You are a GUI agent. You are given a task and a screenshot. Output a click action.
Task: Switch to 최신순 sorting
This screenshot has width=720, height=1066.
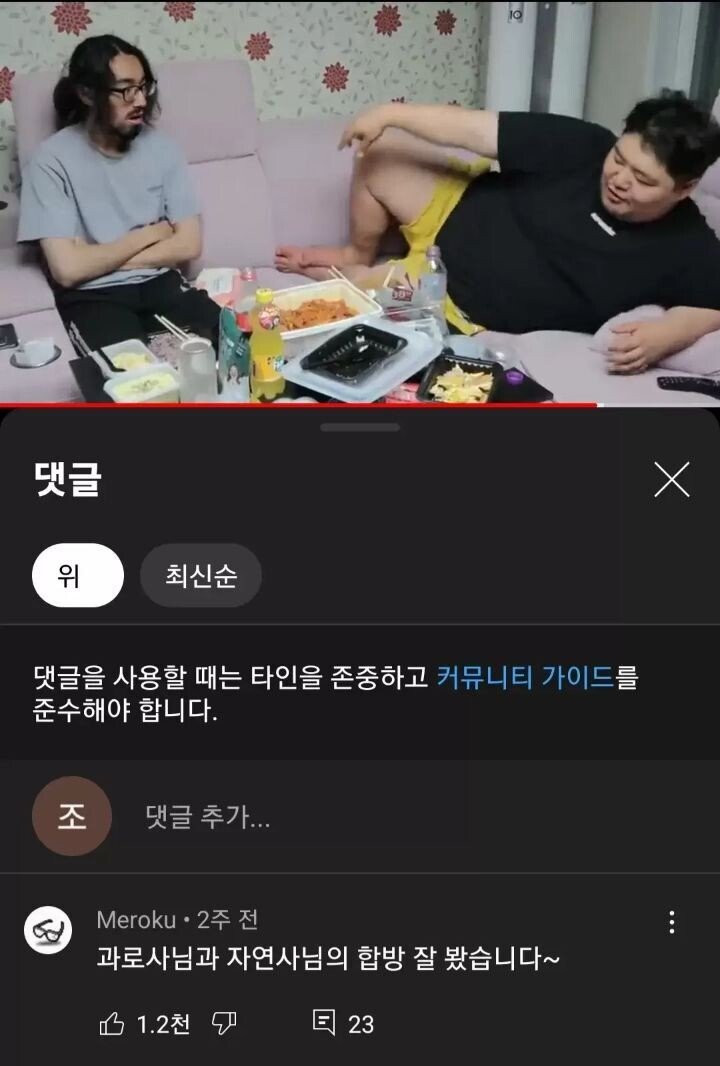200,576
